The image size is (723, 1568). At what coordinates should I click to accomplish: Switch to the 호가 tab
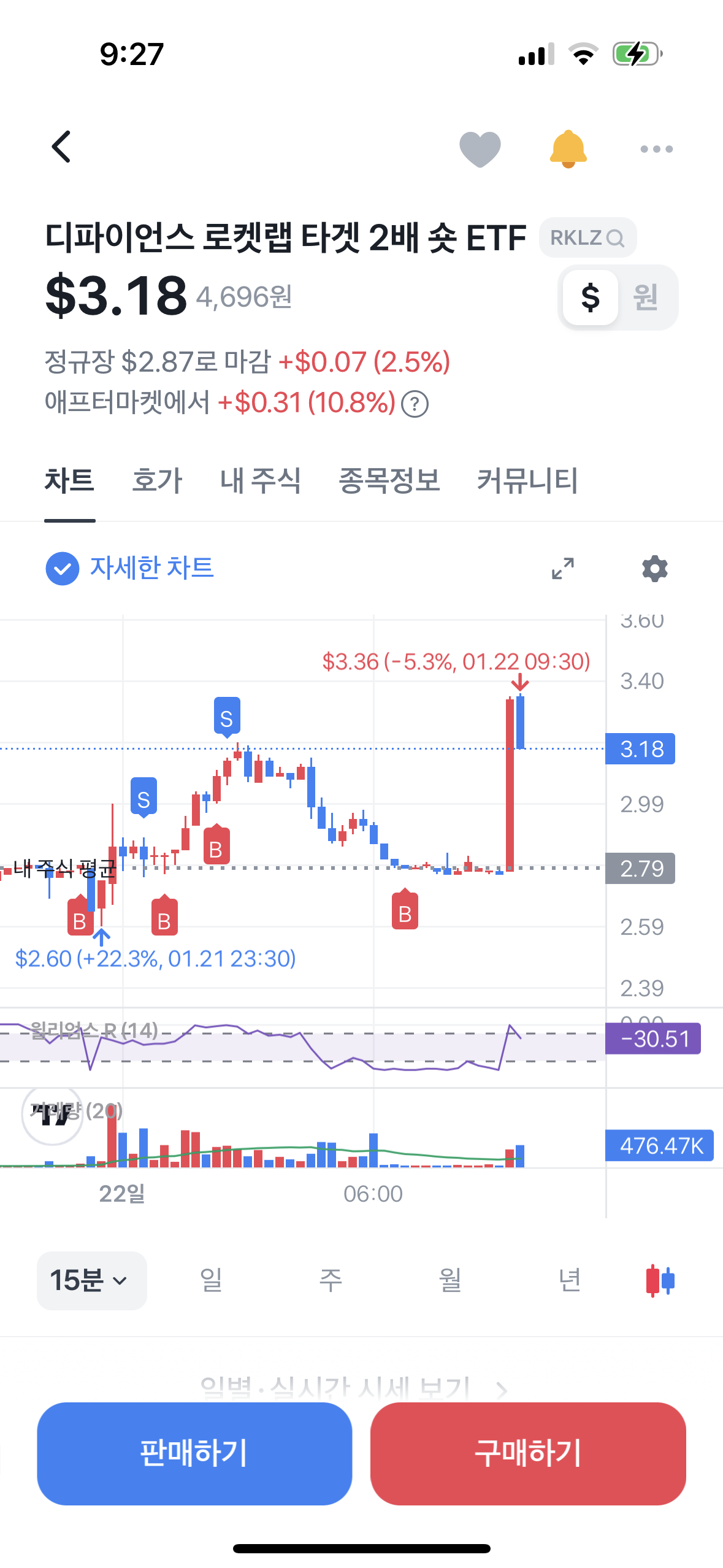click(x=156, y=482)
